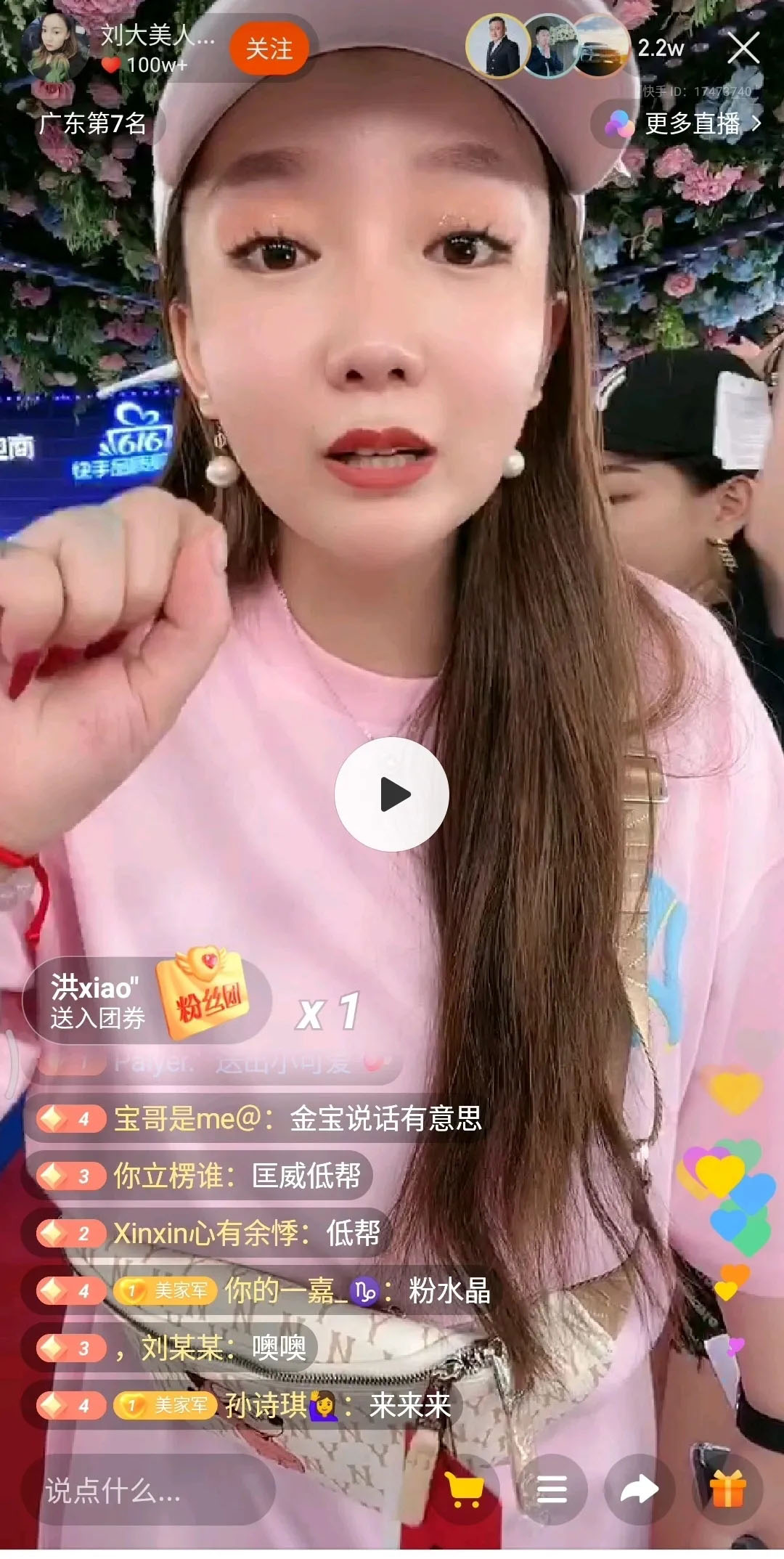784x1559 pixels.
Task: Open the viewer list showing 2.2w
Action: tap(661, 49)
